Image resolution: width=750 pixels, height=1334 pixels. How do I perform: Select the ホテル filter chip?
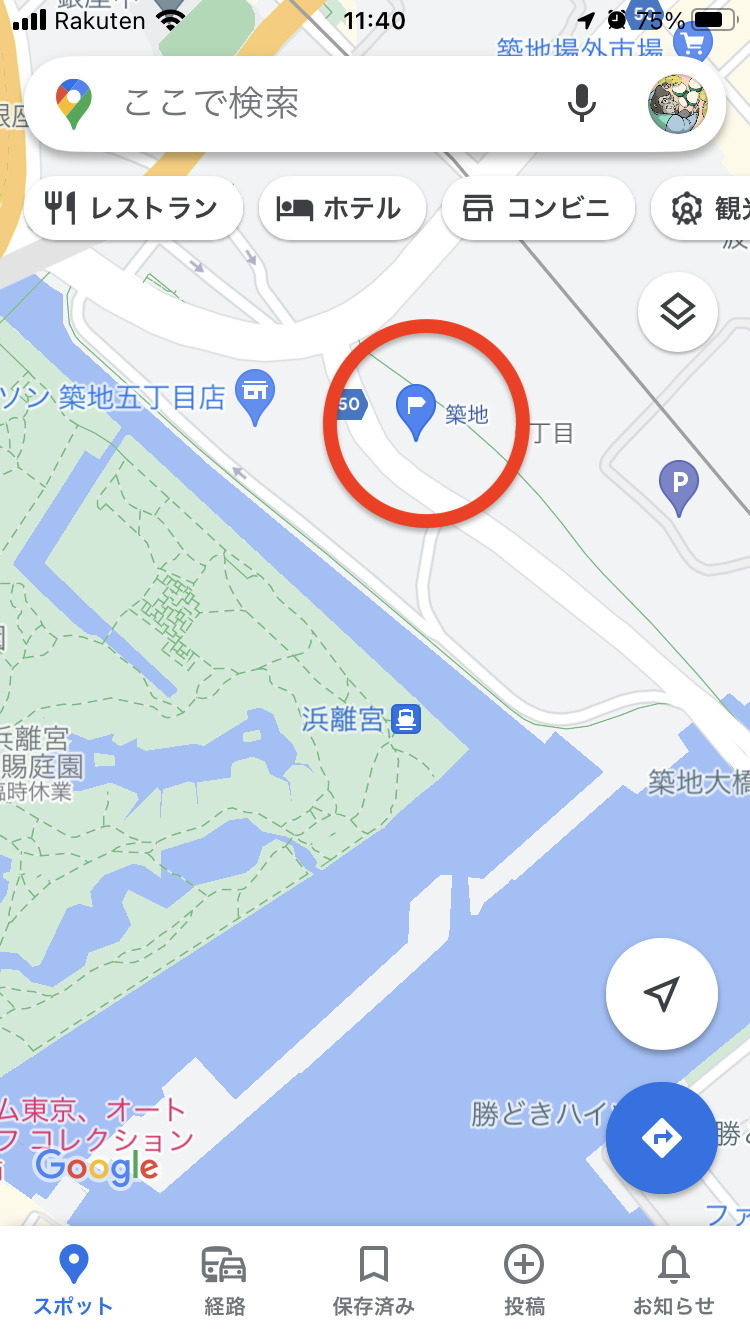tap(341, 208)
